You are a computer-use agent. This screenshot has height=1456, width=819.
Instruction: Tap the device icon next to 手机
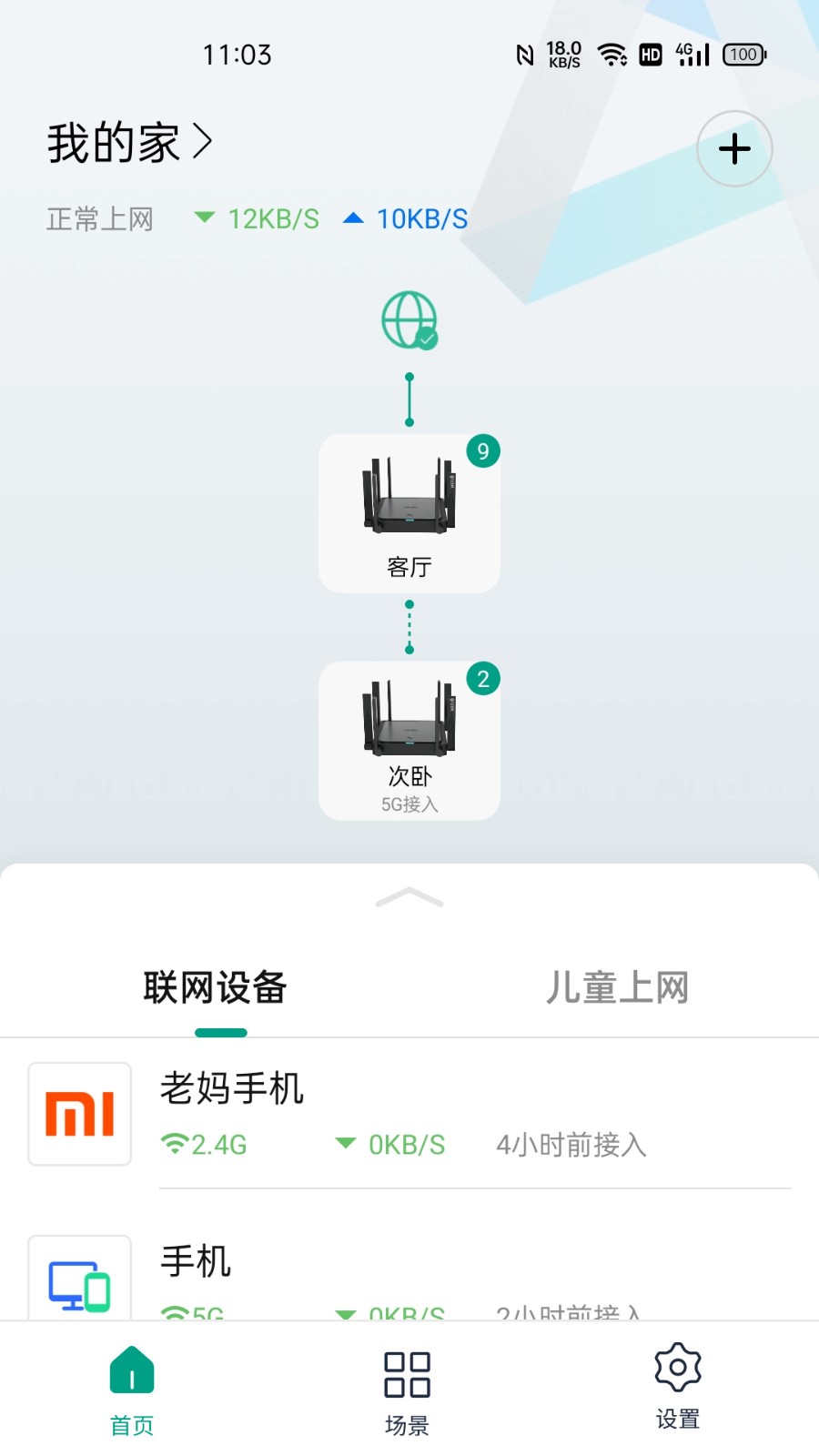click(x=79, y=1283)
